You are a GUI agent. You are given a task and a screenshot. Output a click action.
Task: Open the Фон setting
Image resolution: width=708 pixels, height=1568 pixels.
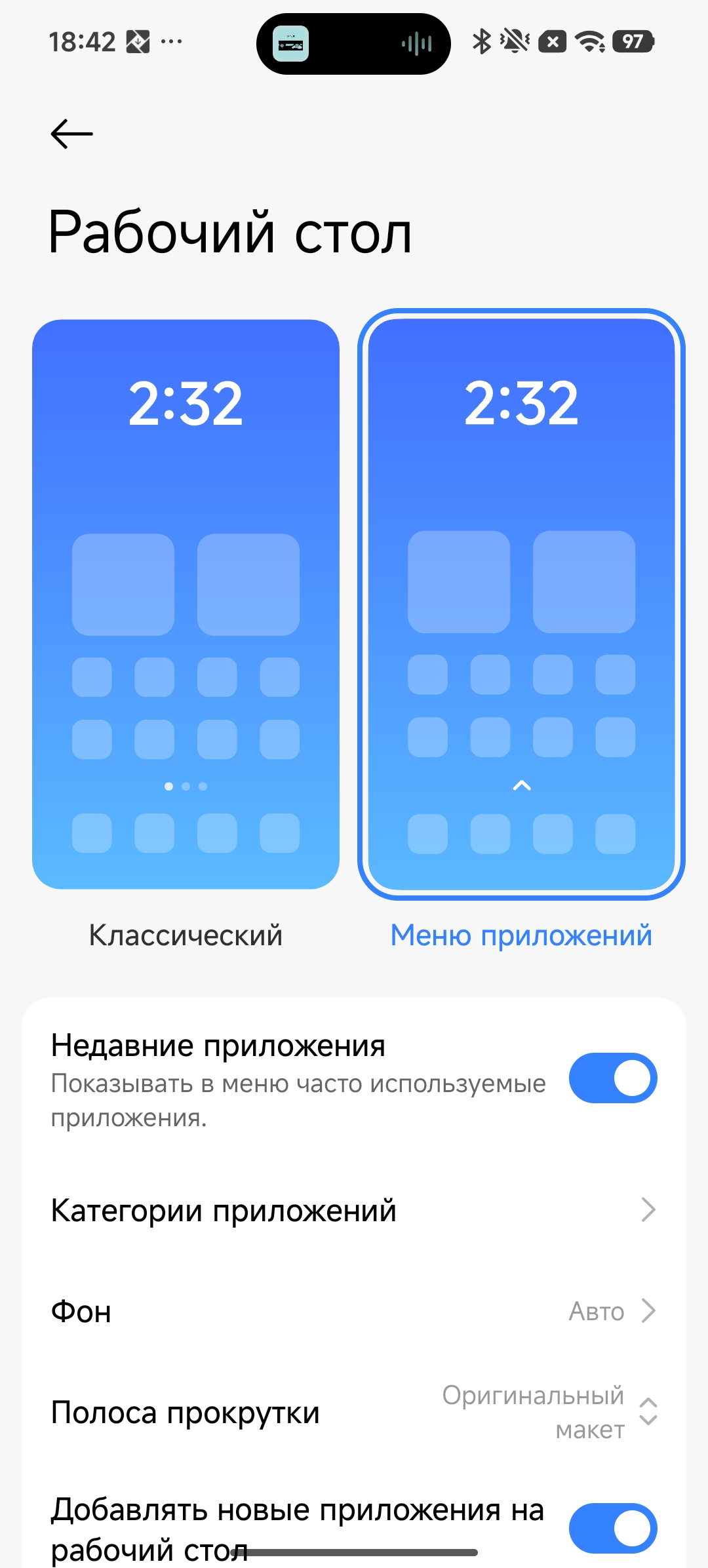(354, 1311)
